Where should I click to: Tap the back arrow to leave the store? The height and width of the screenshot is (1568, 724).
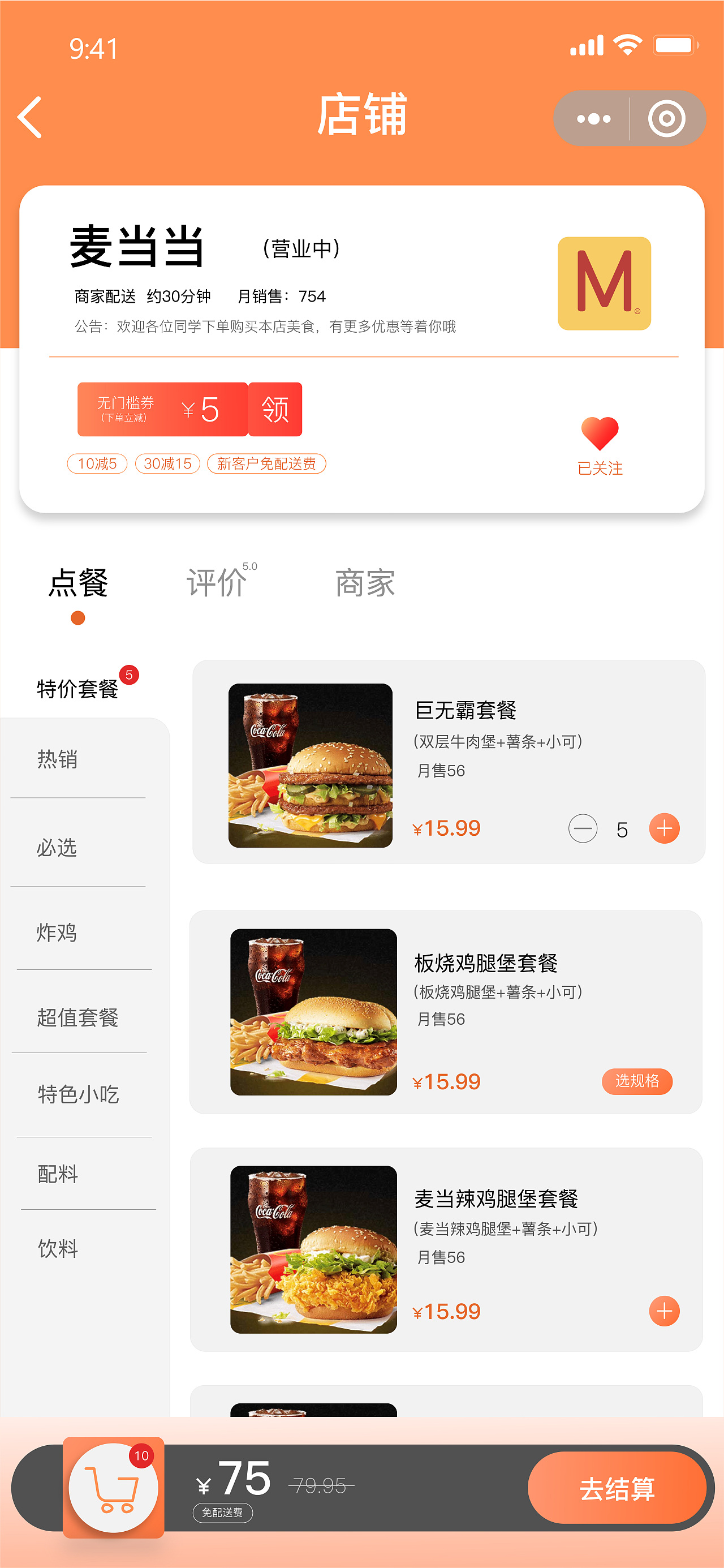(x=29, y=118)
